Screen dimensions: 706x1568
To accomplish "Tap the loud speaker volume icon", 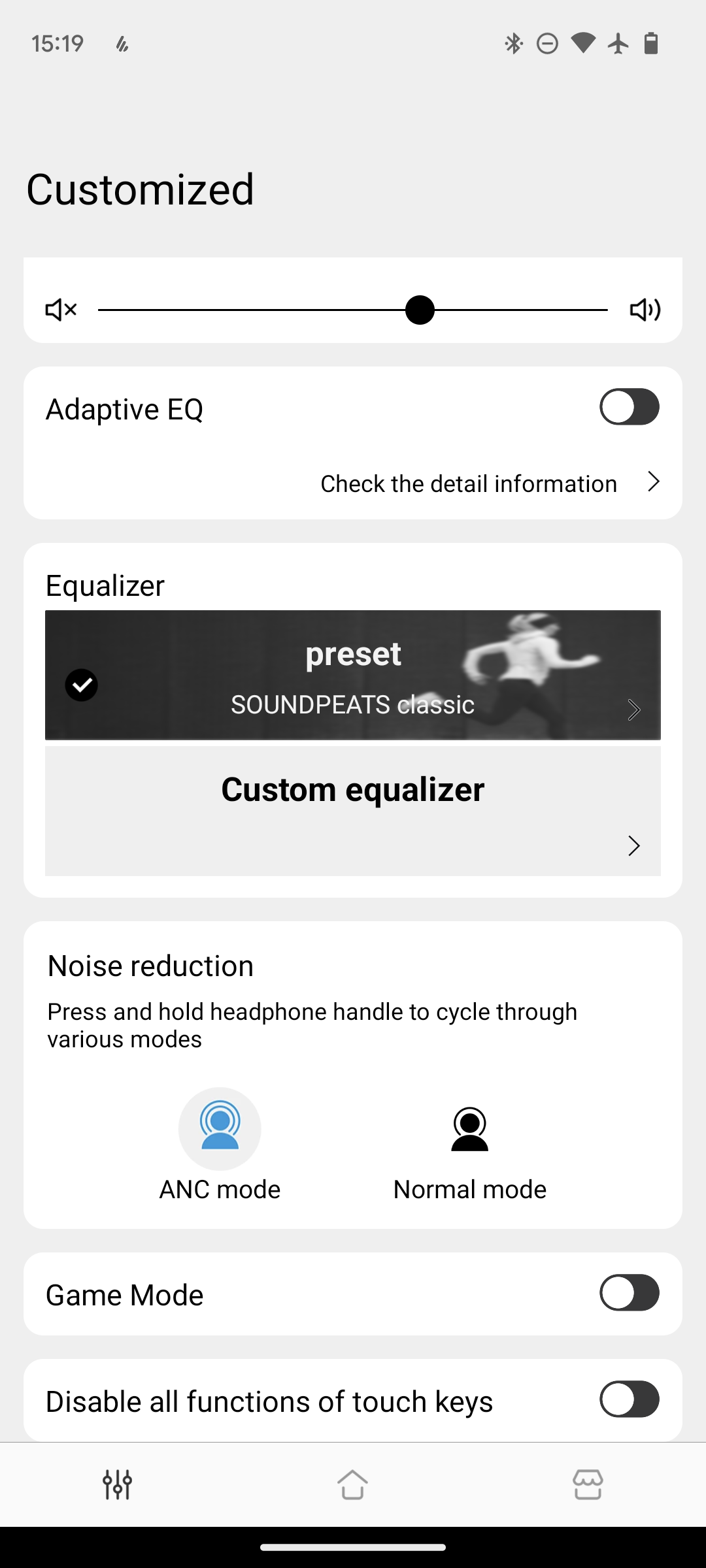I will tap(645, 310).
